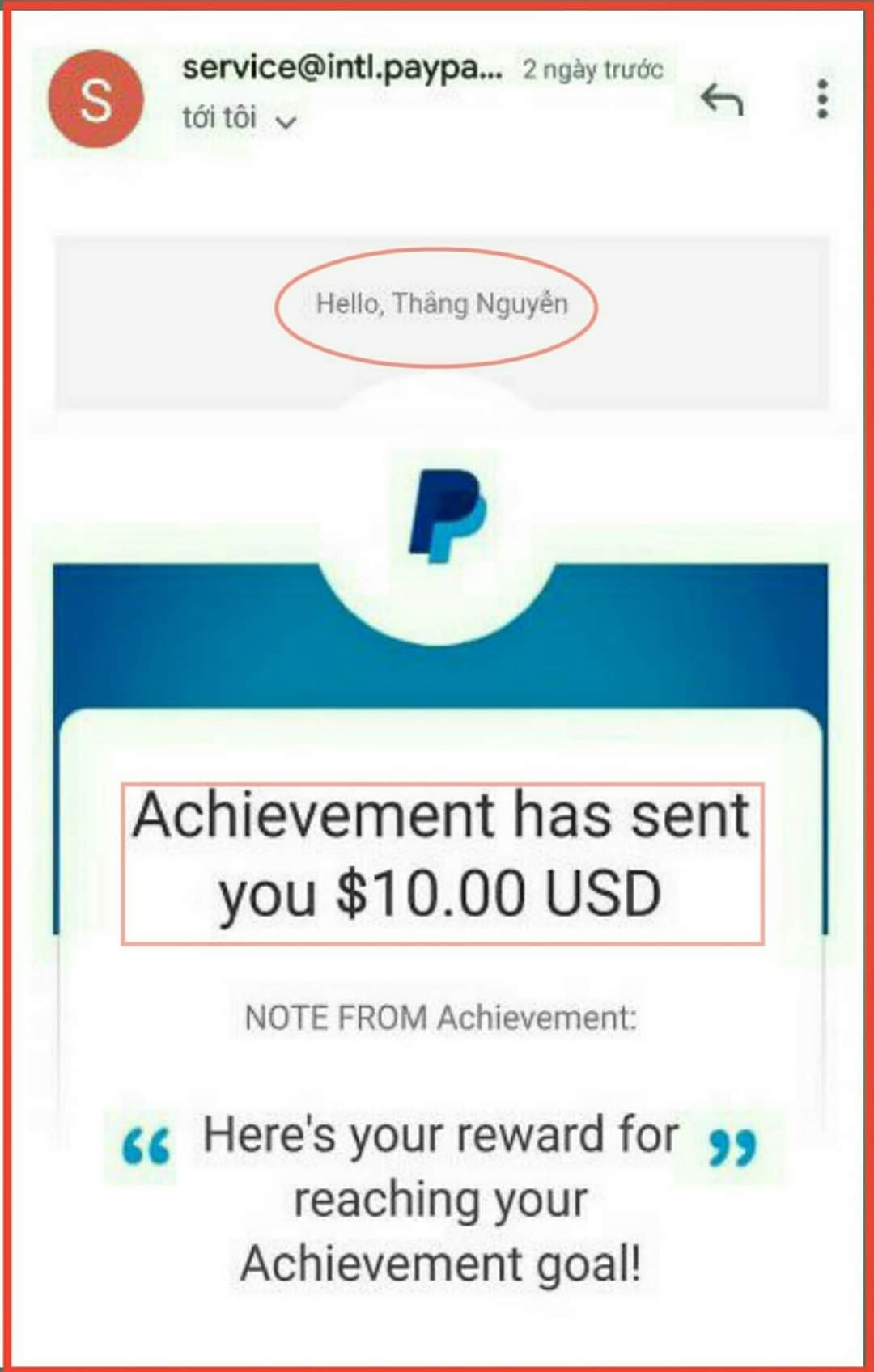The height and width of the screenshot is (1372, 874).
Task: Reply to the PayPal service email
Action: pyautogui.click(x=721, y=100)
